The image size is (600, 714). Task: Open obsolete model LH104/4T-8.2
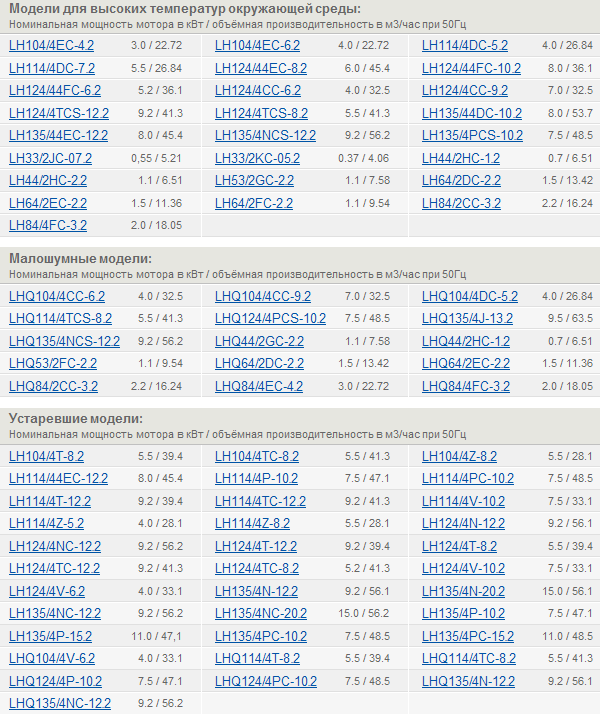click(46, 456)
